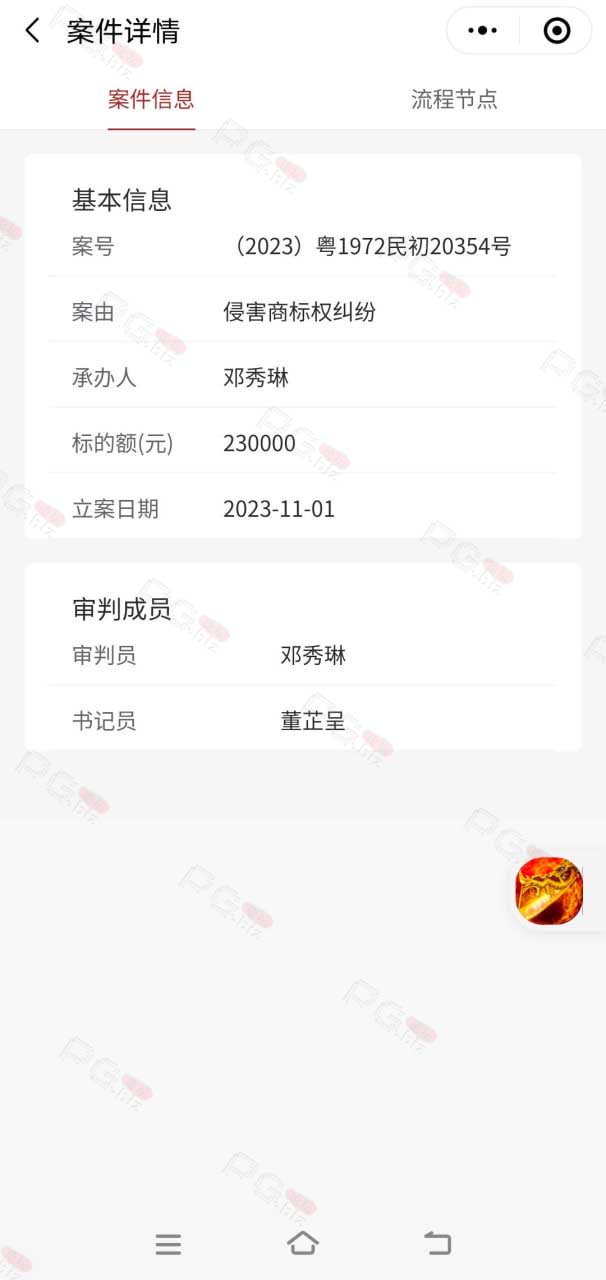Switch to the 流程节点 tab
Screen dimensions: 606x1280
click(454, 99)
